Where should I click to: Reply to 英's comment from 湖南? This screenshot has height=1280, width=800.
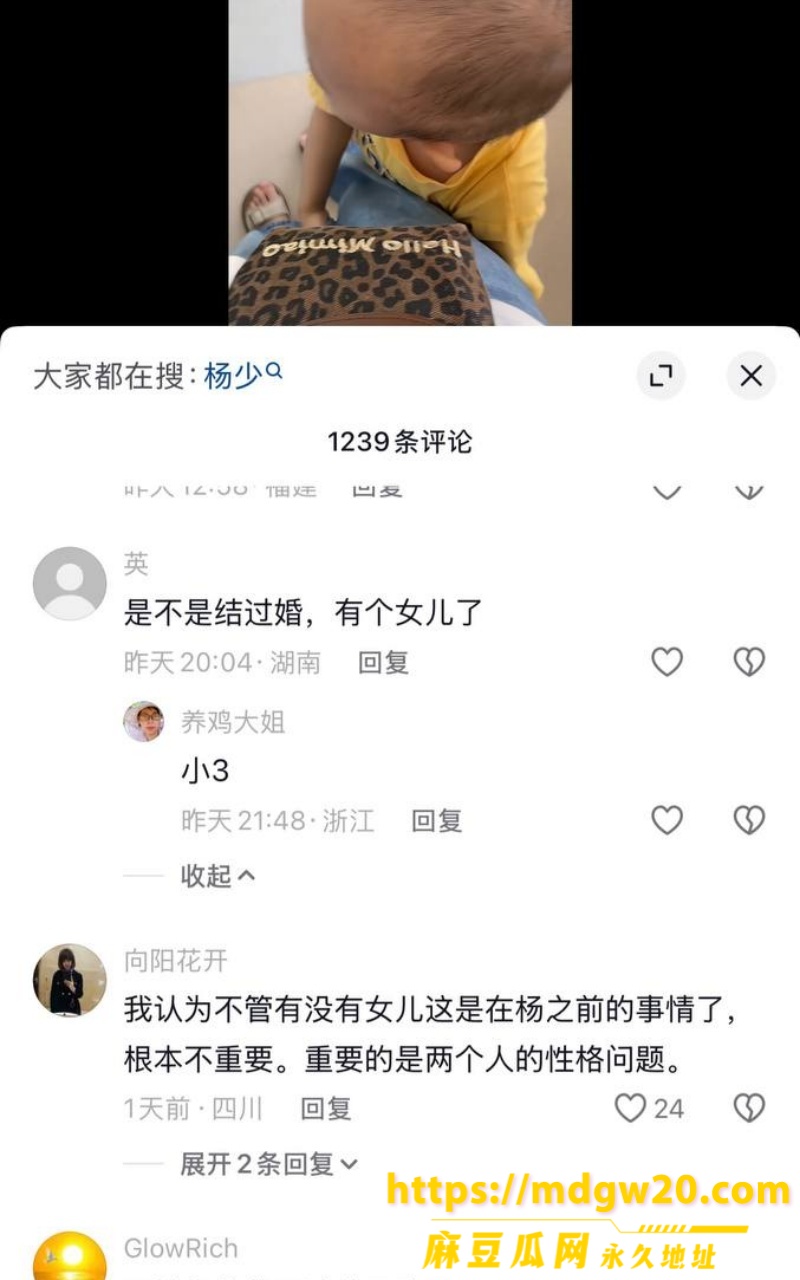pos(384,662)
